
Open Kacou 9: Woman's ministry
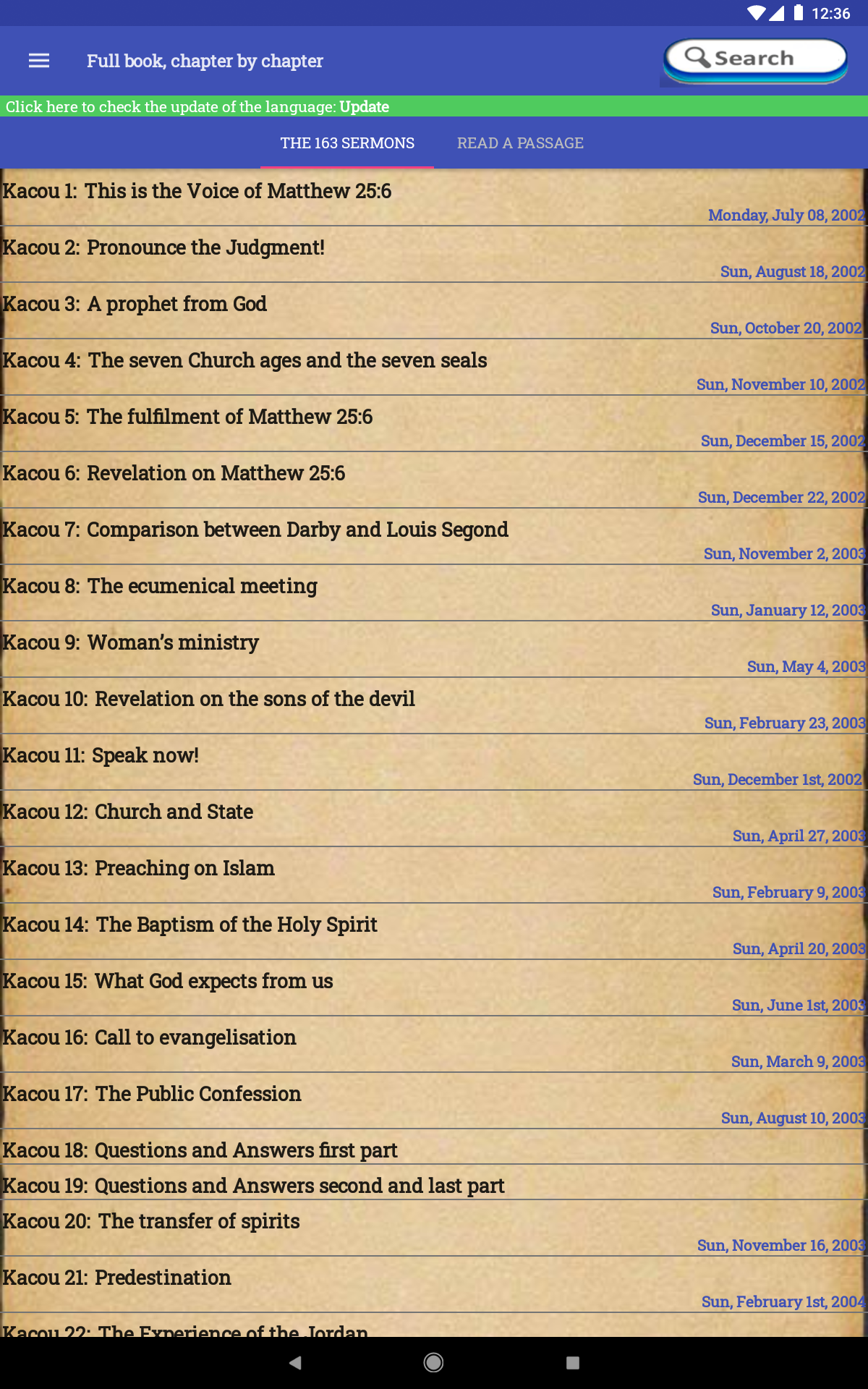(x=434, y=649)
